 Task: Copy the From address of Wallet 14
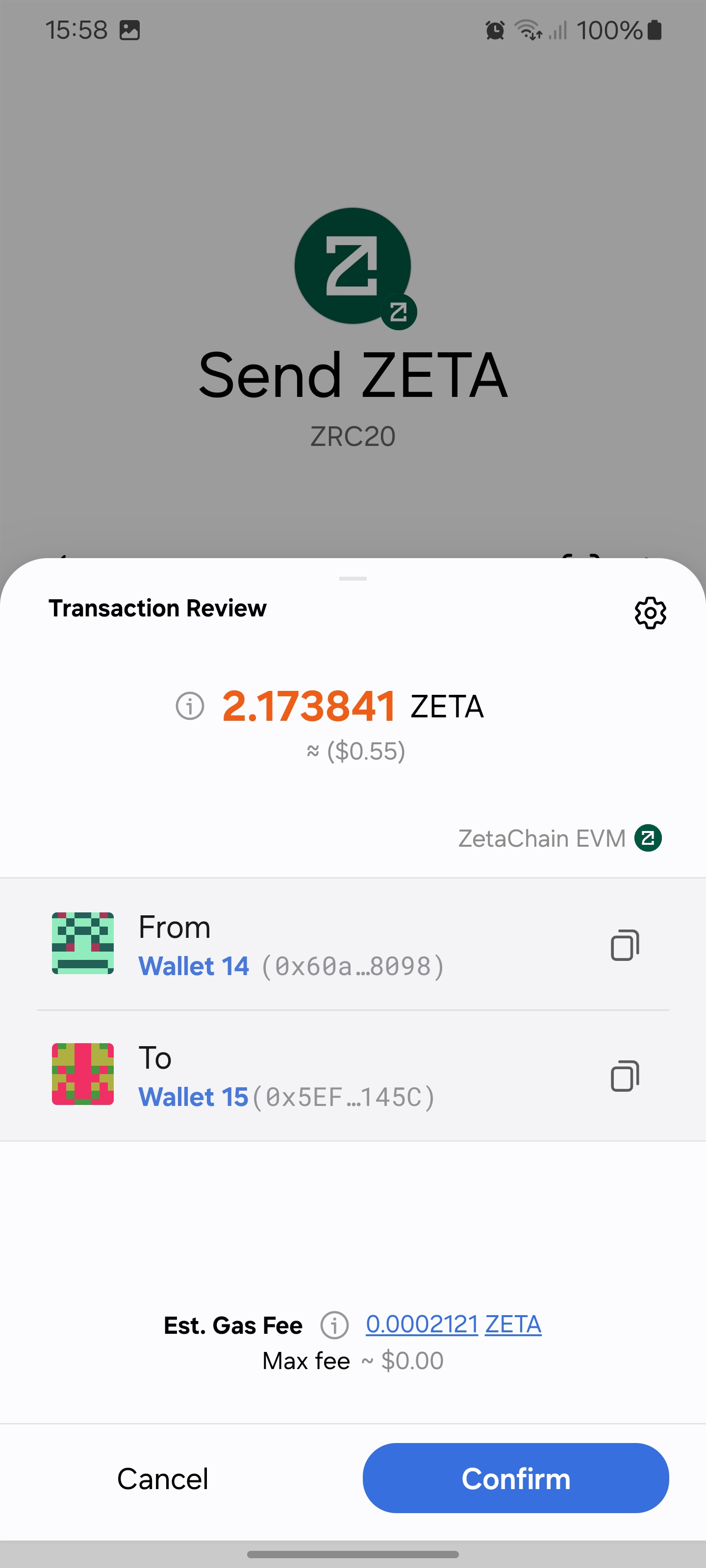(x=625, y=945)
